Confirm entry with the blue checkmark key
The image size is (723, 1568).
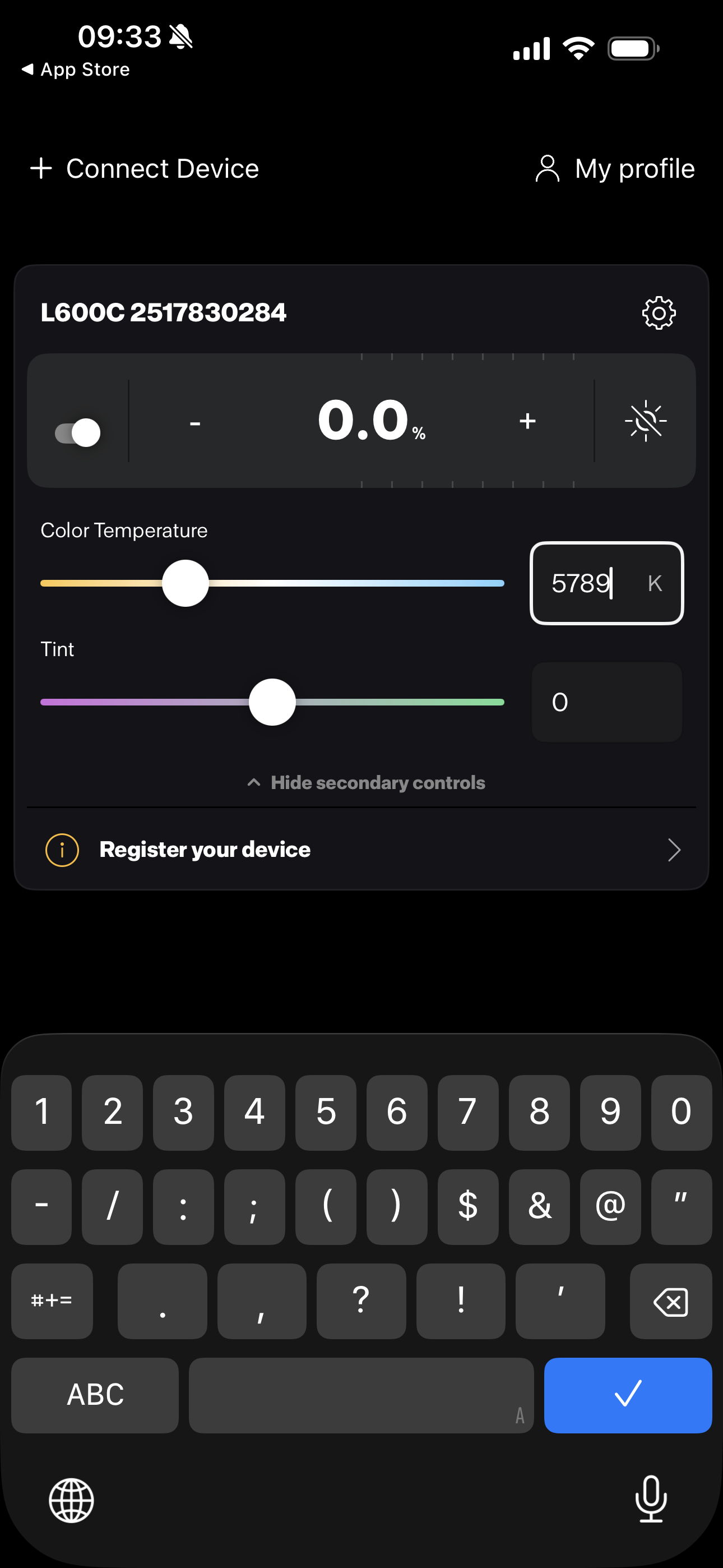[x=628, y=1395]
